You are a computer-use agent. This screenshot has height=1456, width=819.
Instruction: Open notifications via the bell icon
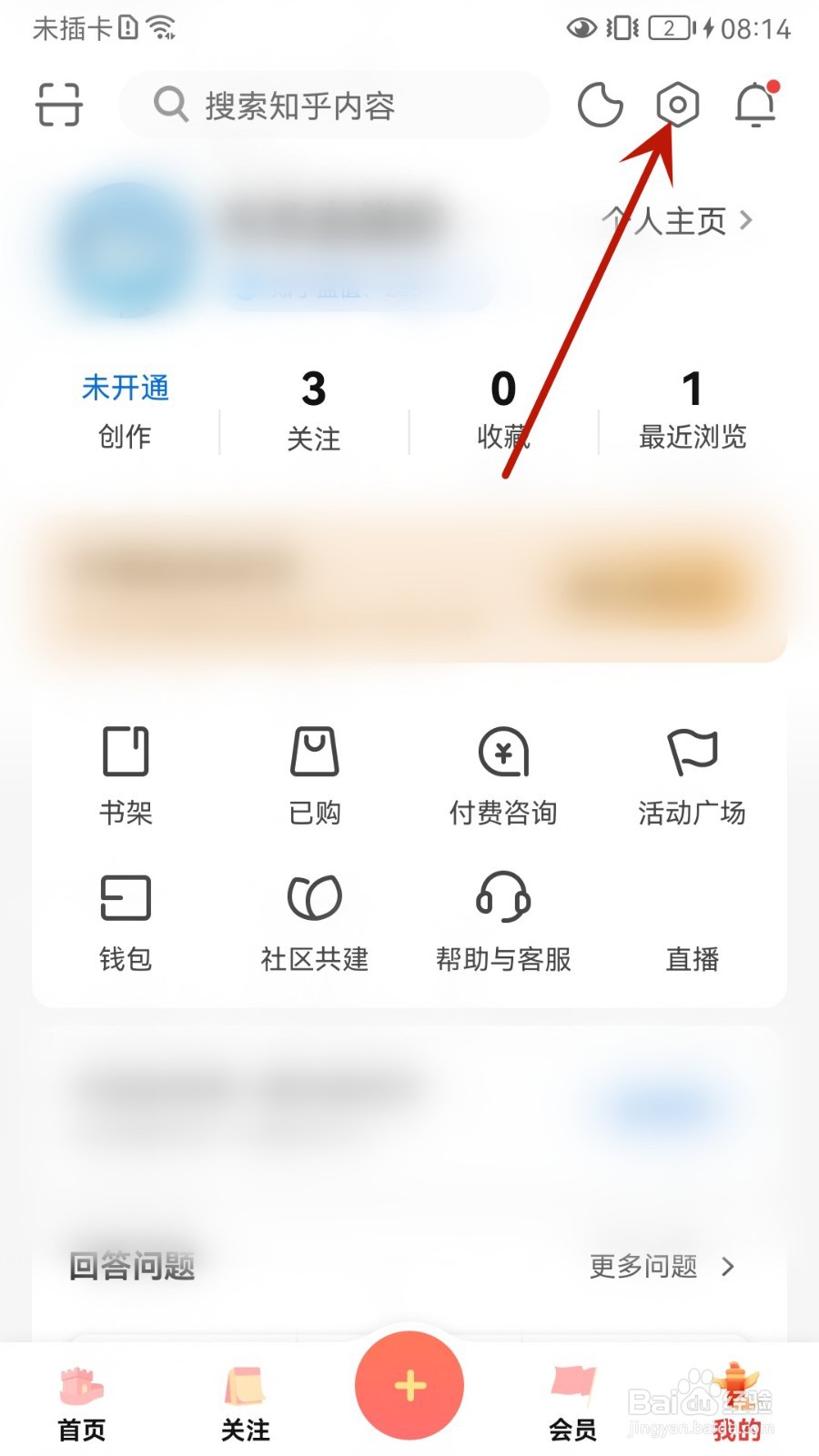(x=755, y=105)
